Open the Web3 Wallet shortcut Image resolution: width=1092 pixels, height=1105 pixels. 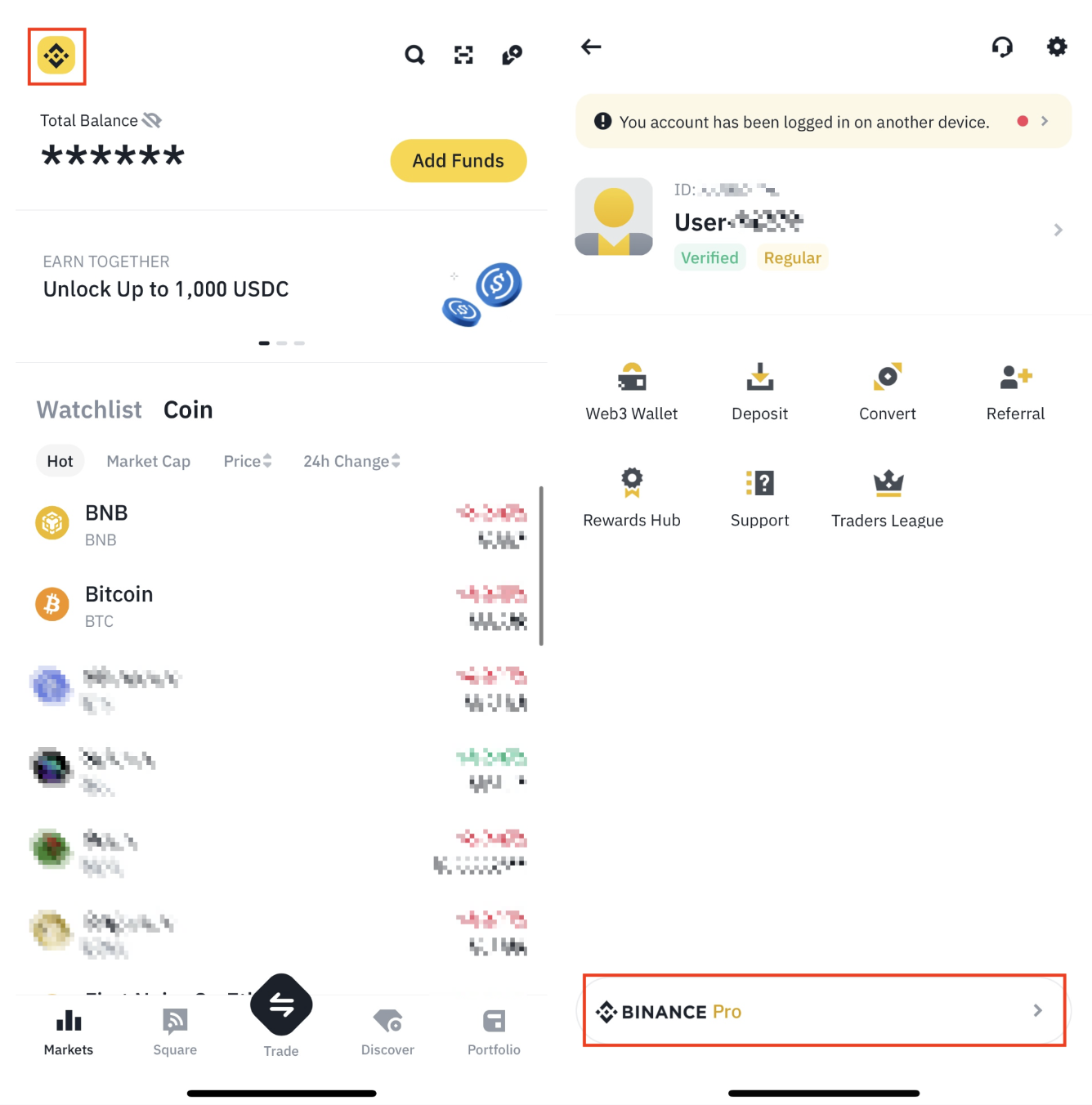[631, 391]
